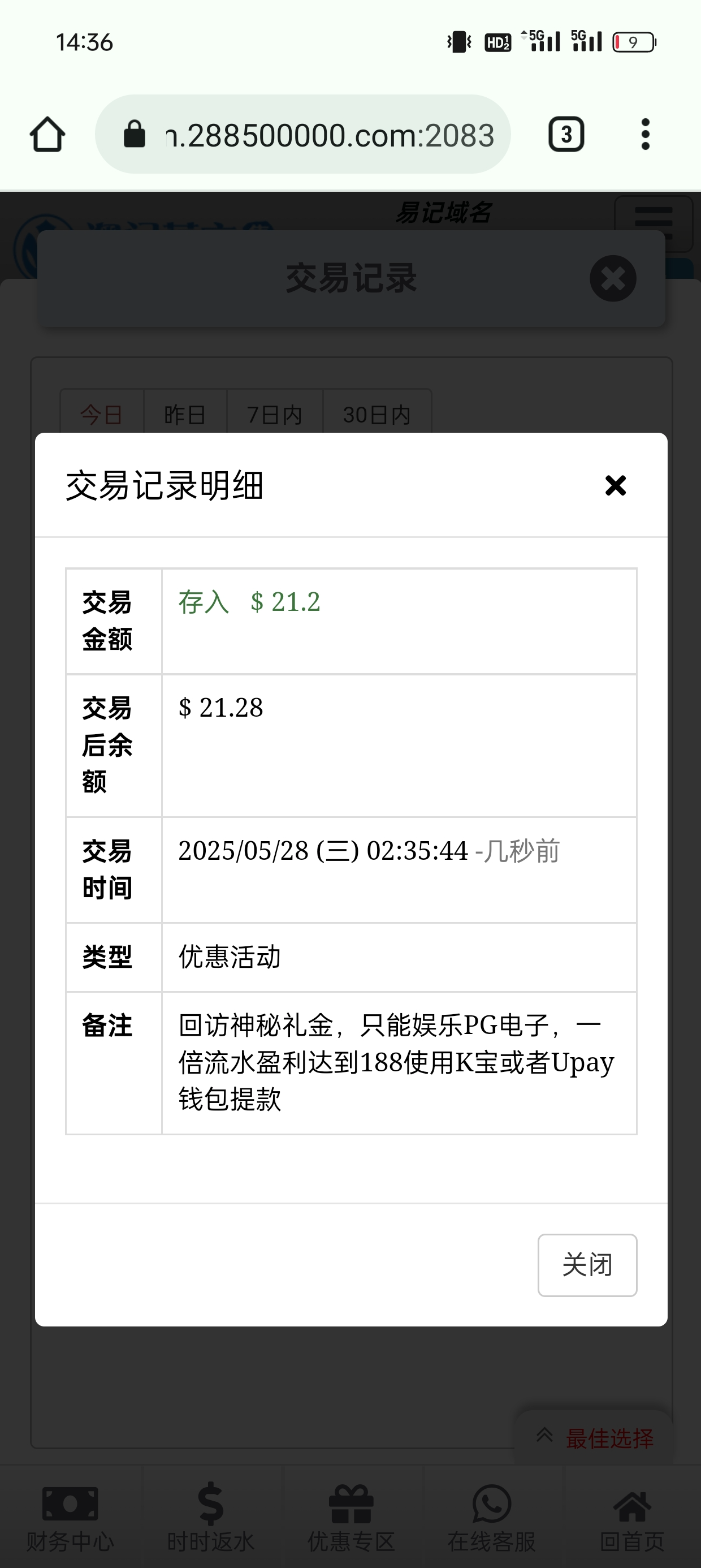Viewport: 701px width, 1568px height.
Task: Open the browser home page
Action: point(47,134)
